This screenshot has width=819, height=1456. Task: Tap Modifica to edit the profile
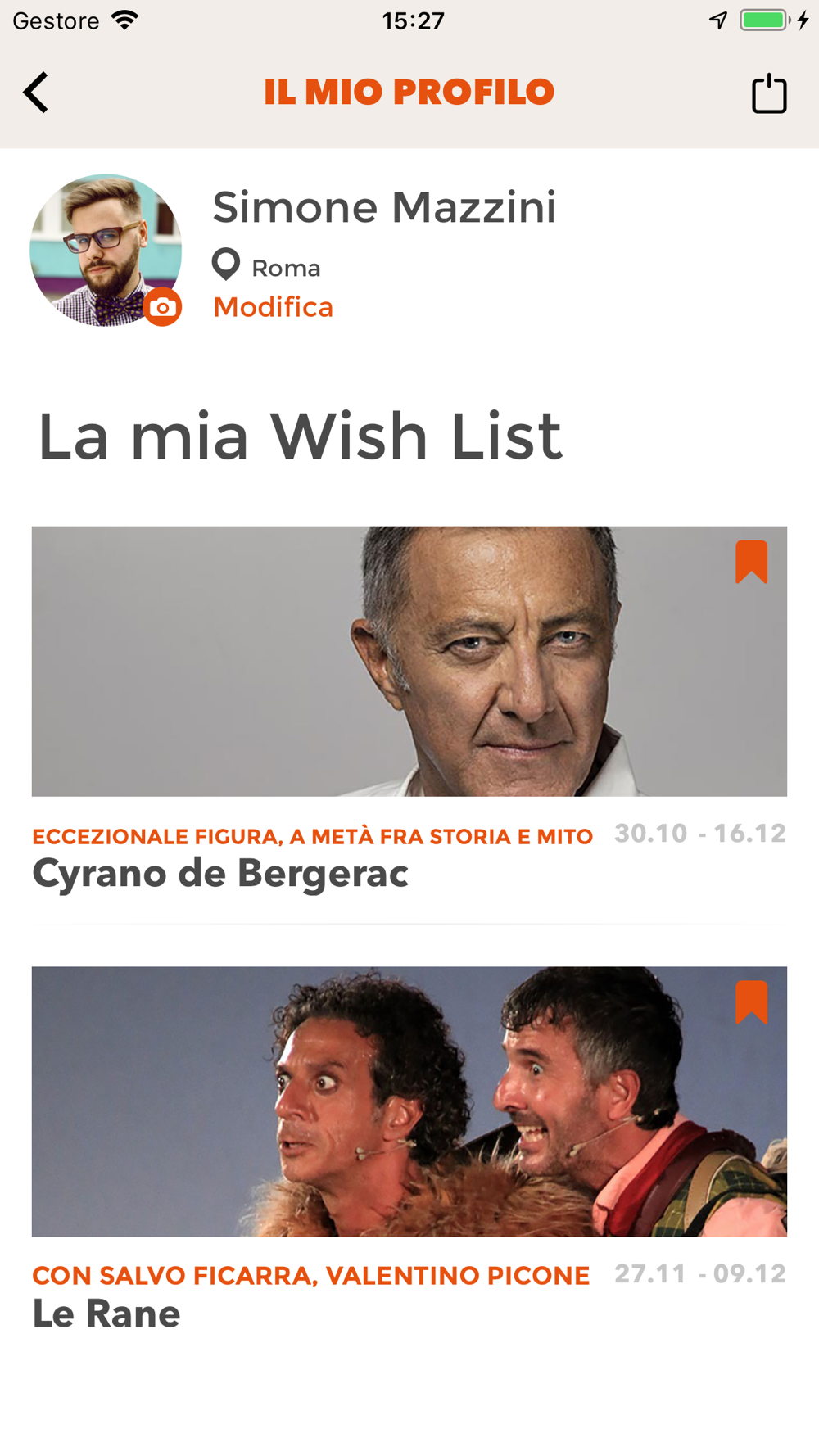273,307
